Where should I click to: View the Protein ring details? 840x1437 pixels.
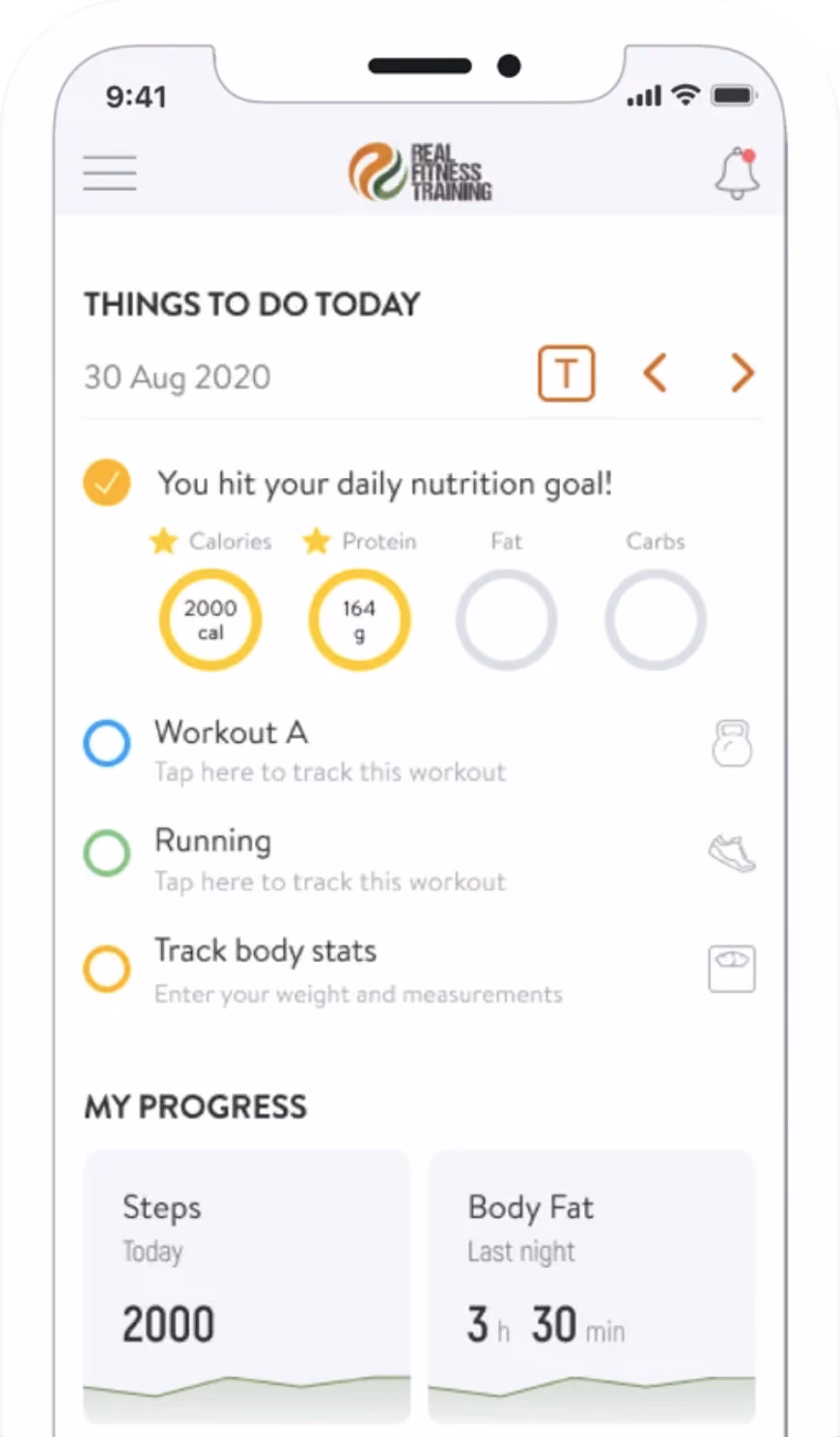coord(359,620)
